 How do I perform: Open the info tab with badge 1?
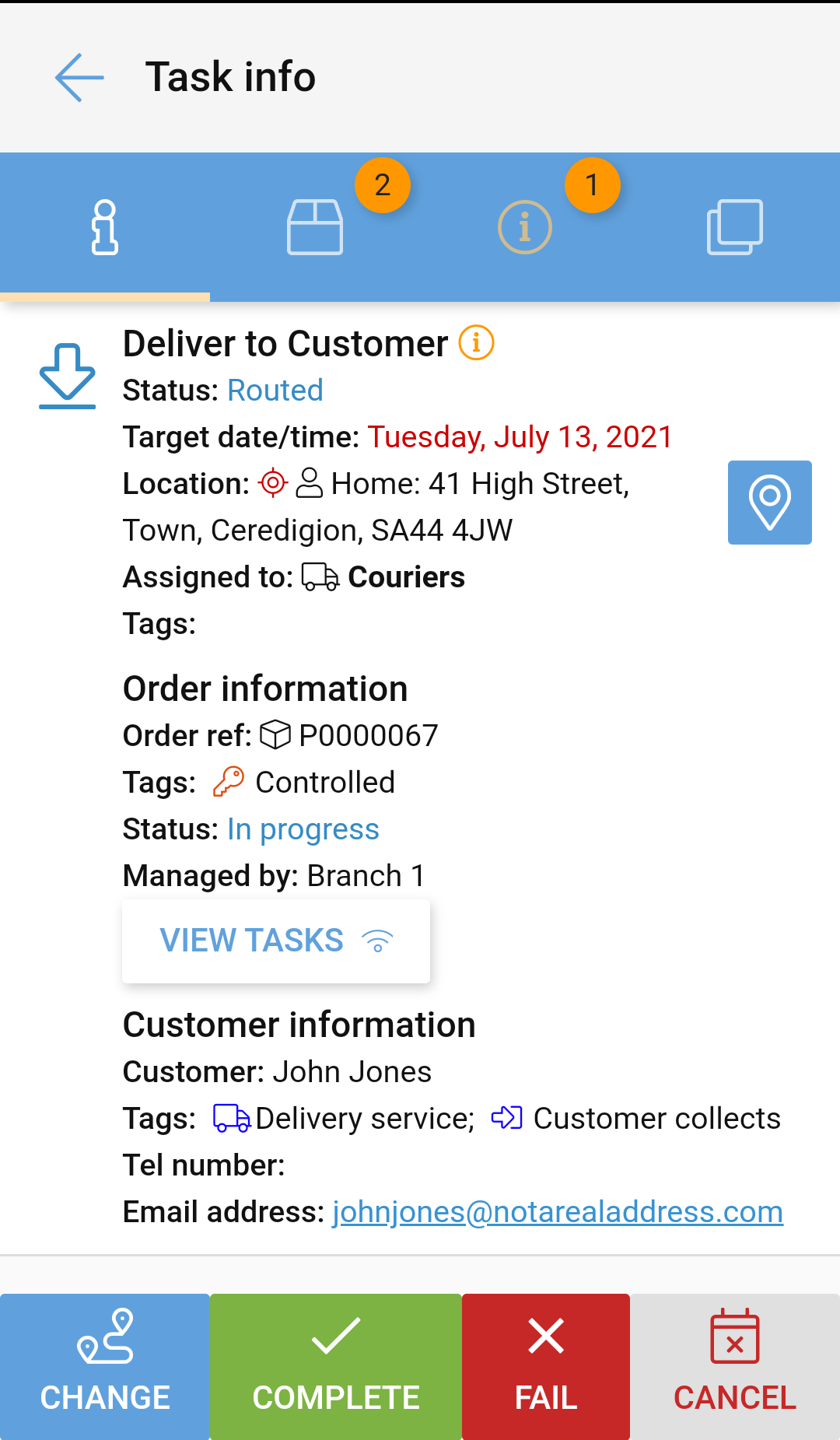click(525, 227)
